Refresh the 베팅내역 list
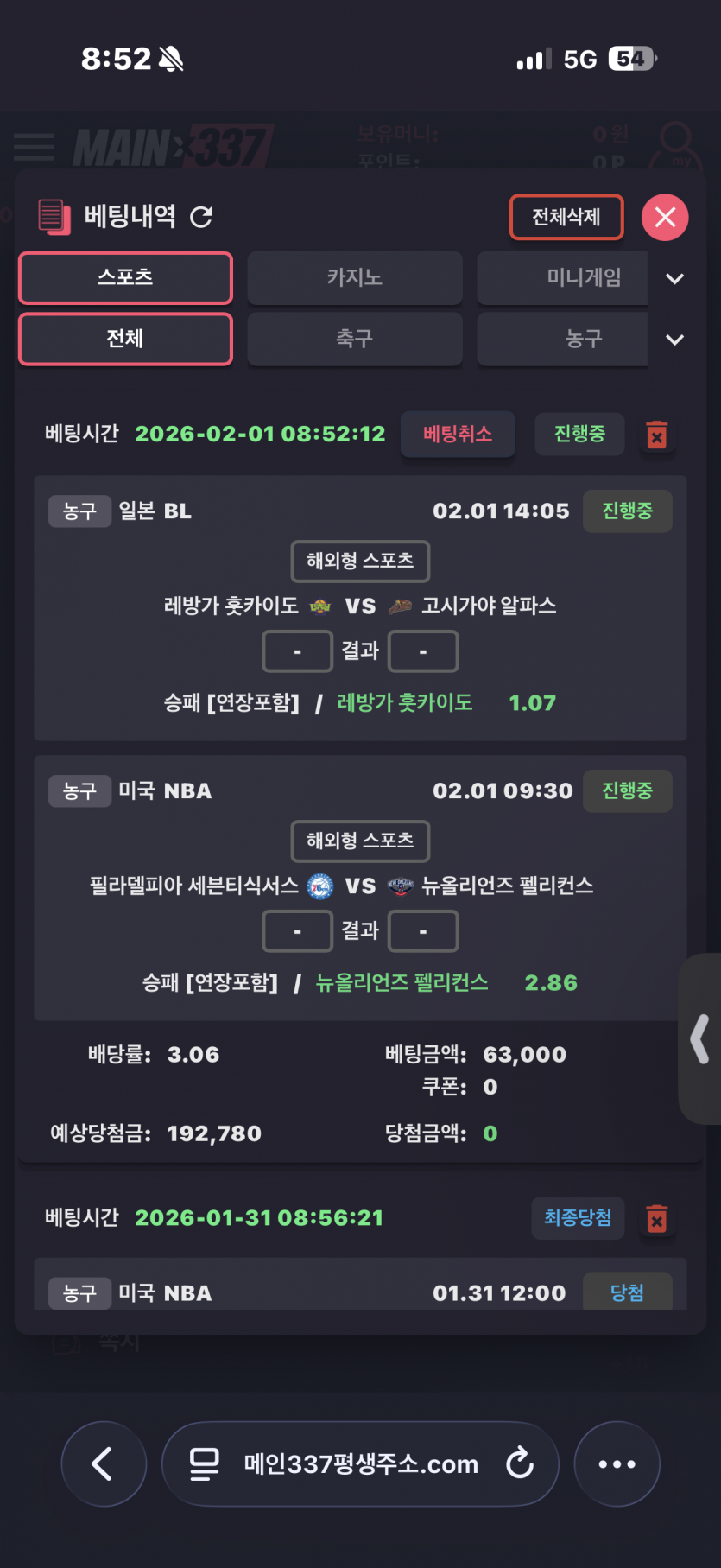721x1568 pixels. pos(201,217)
